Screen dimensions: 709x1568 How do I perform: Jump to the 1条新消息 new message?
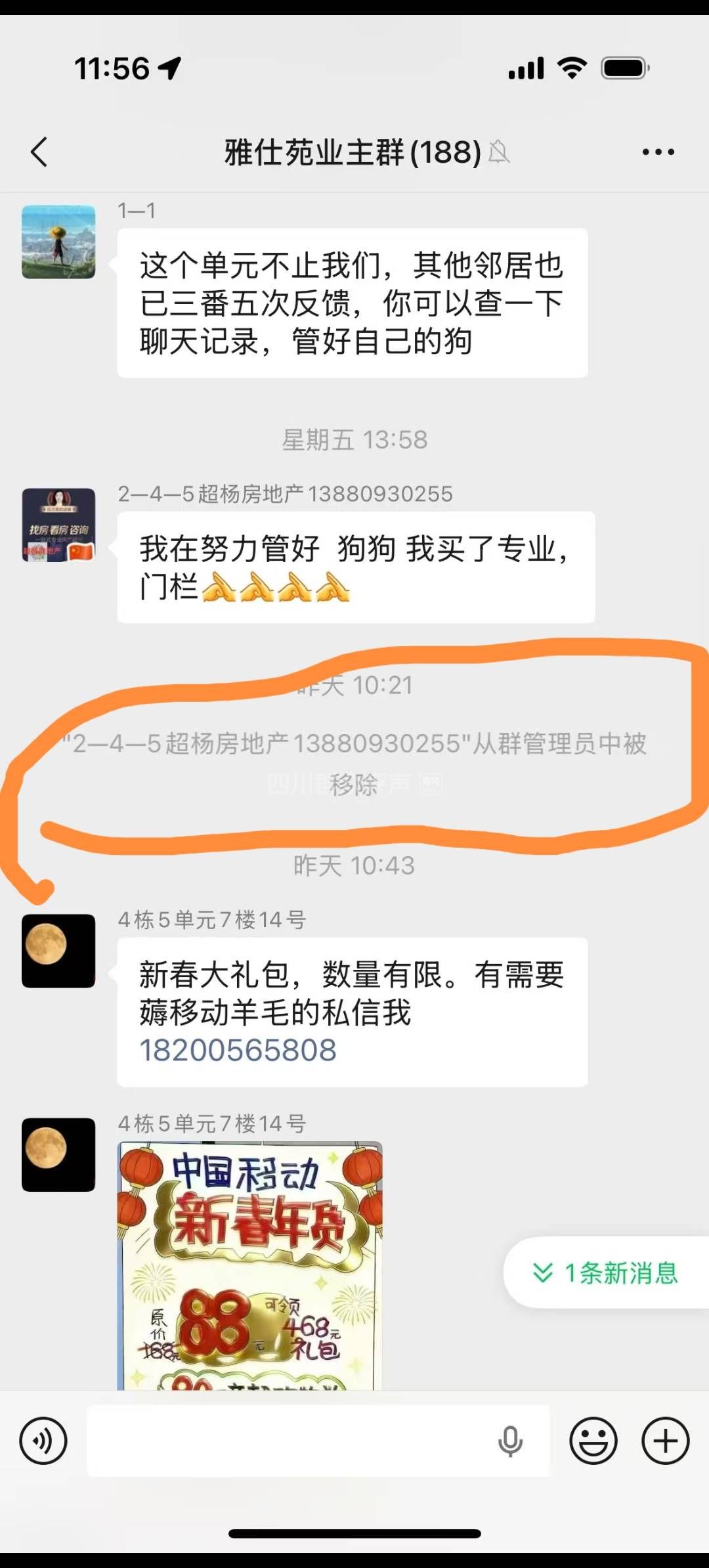(x=607, y=1273)
